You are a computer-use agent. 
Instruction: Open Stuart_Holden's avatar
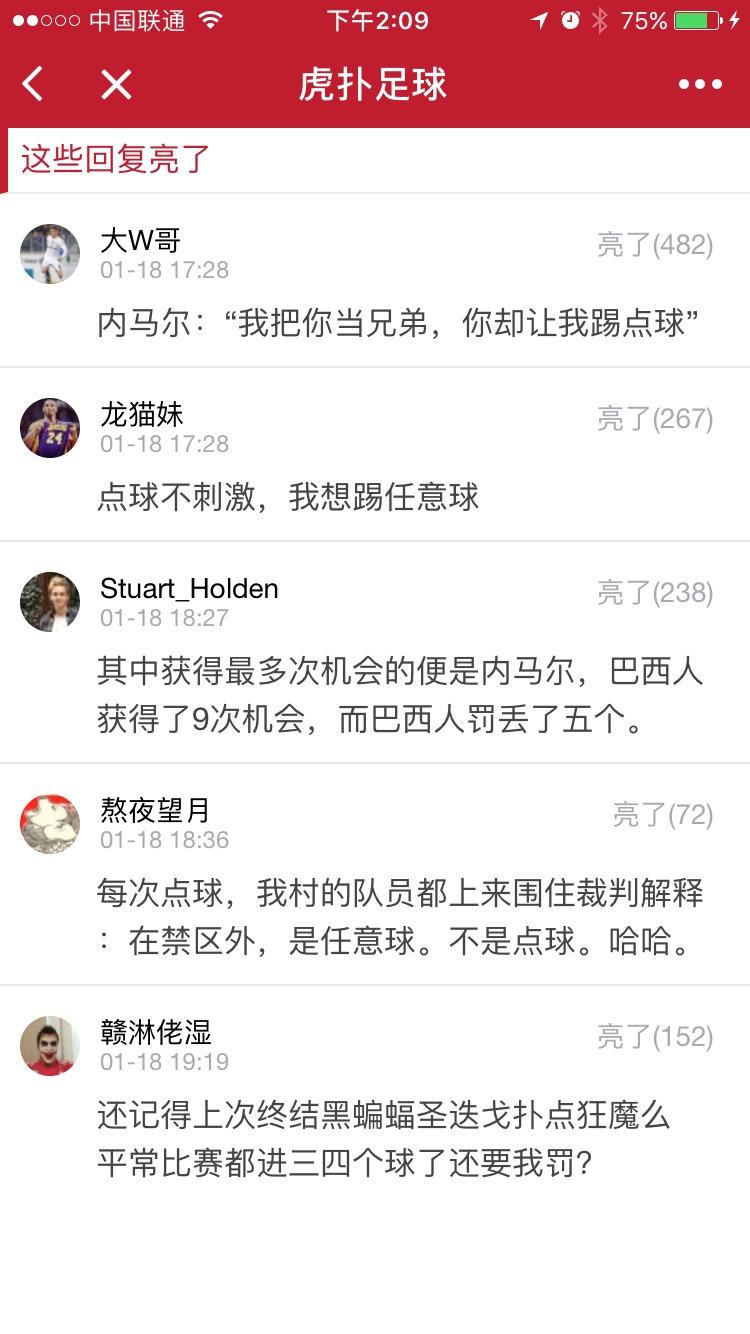50,602
